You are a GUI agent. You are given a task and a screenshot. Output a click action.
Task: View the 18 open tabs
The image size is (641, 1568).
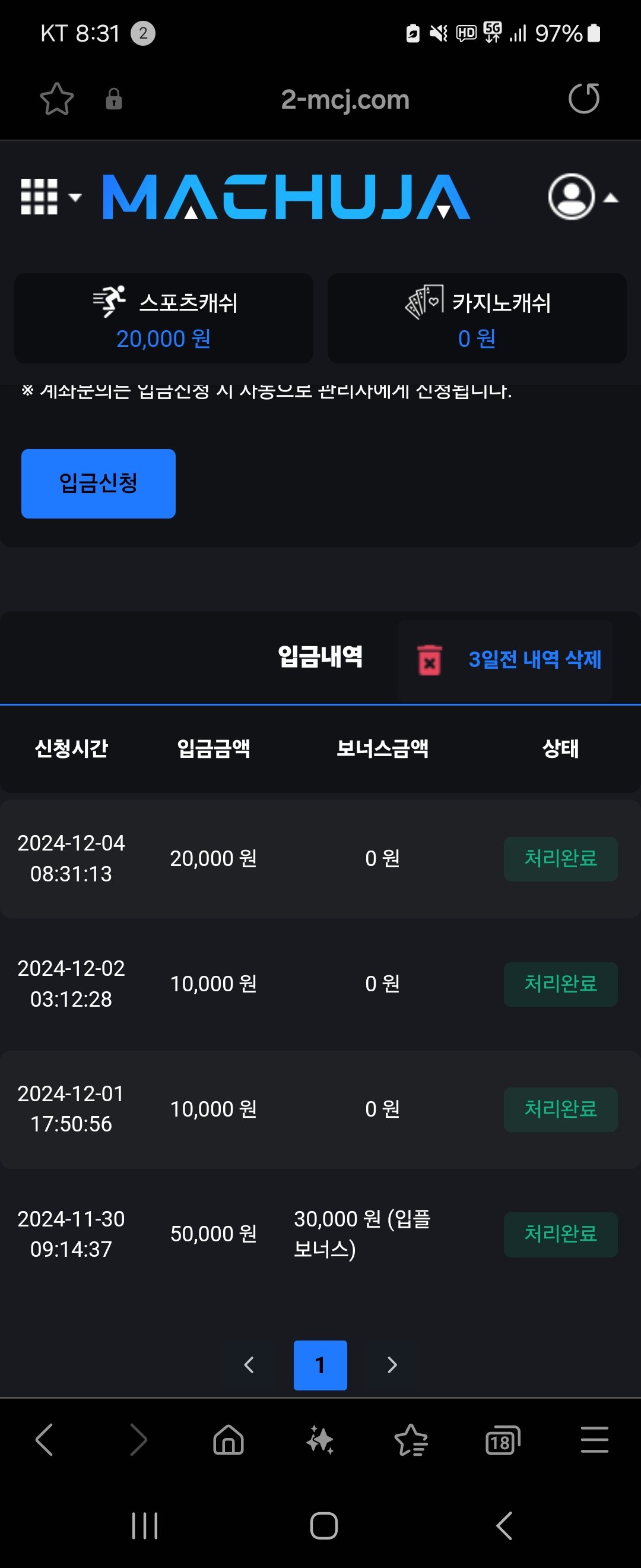(x=502, y=1440)
